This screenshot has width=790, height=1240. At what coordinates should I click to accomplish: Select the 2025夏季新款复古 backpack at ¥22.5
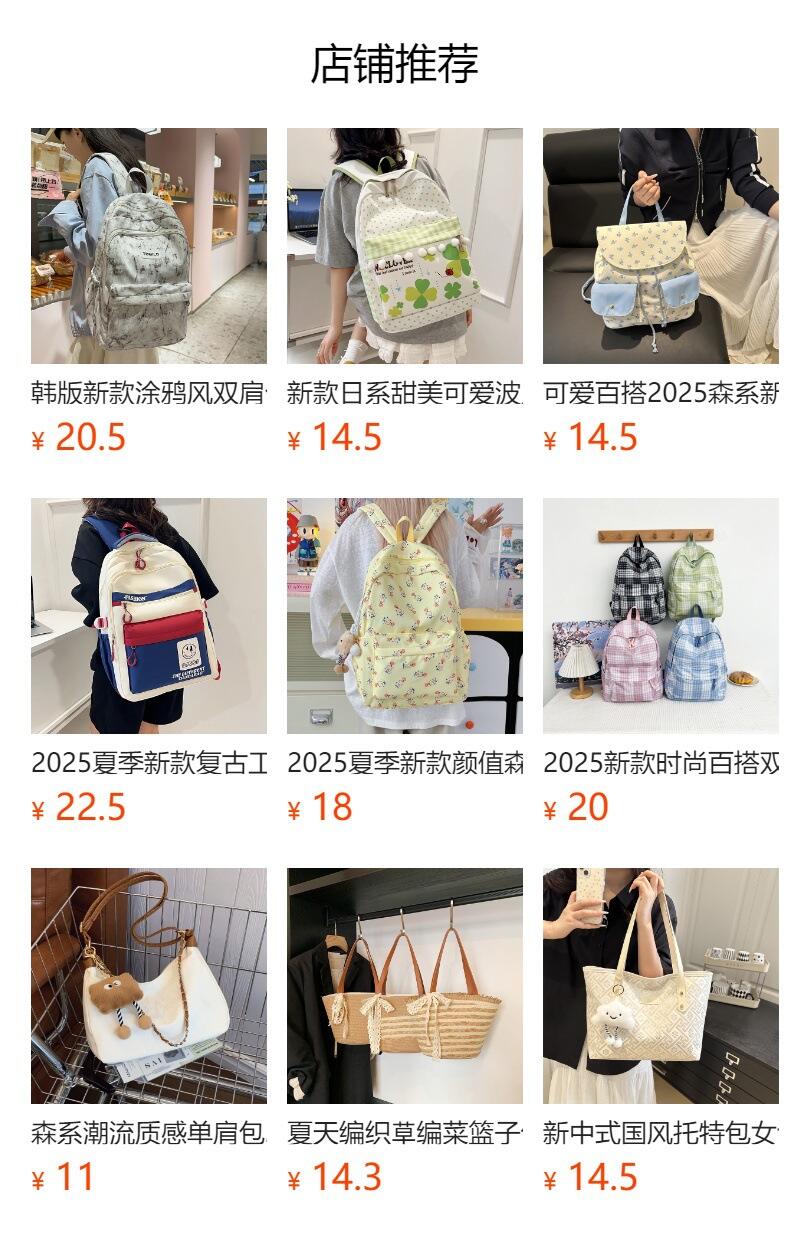[149, 616]
